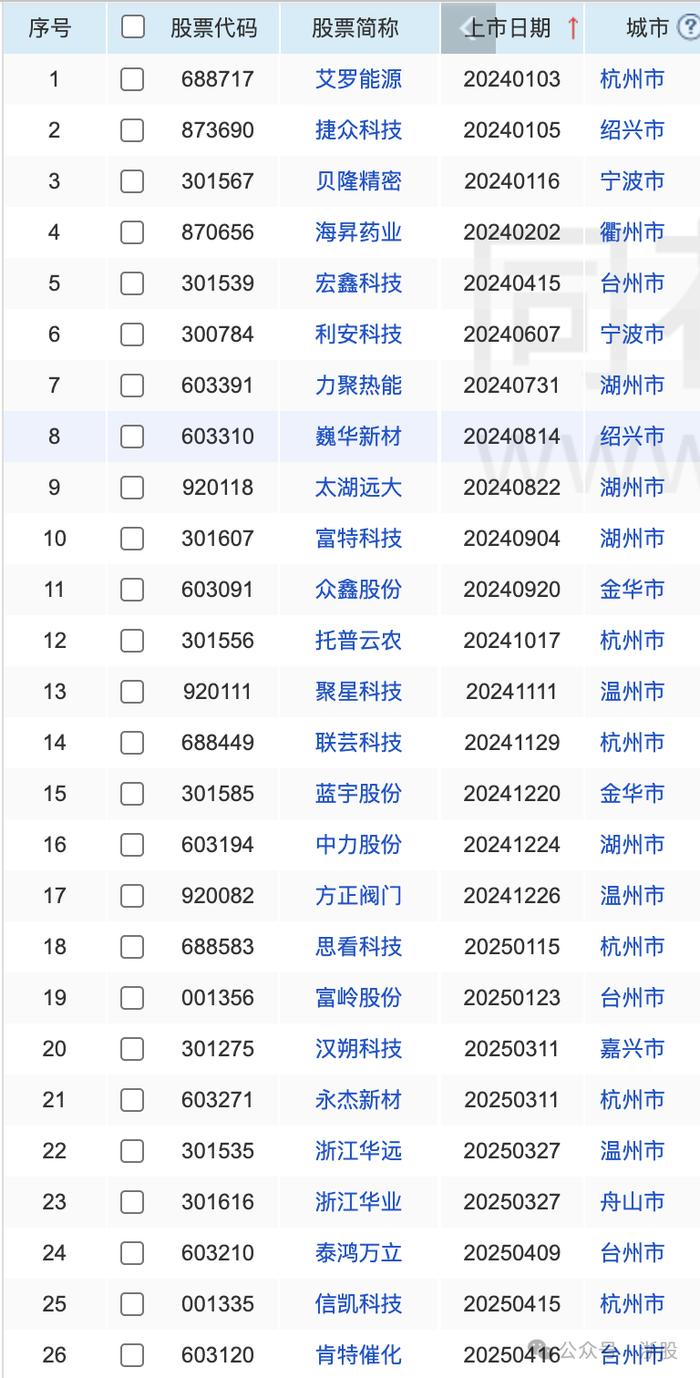Tap the 嘉兴市 city link
Viewport: 700px width, 1378px height.
632,1048
